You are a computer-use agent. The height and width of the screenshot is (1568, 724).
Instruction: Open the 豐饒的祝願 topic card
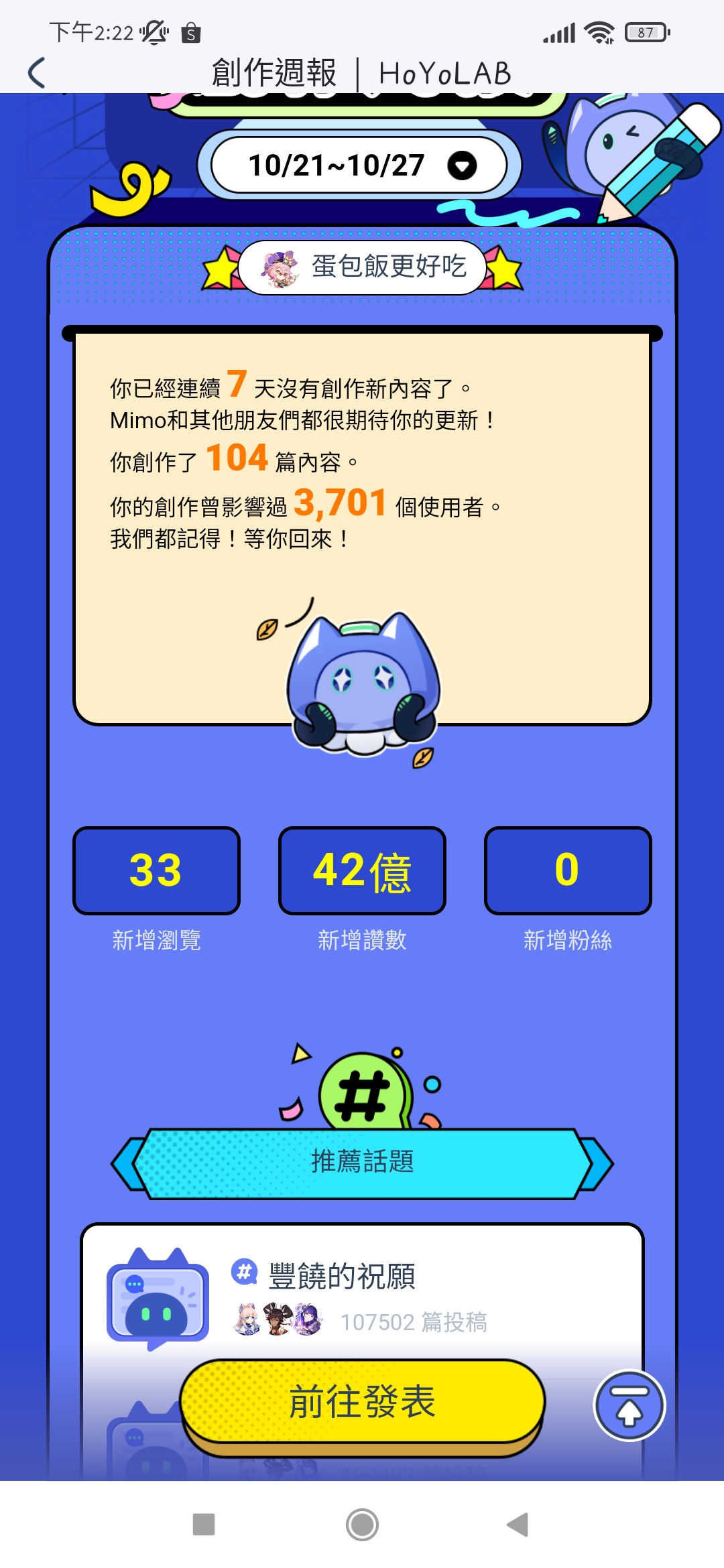pyautogui.click(x=362, y=1290)
